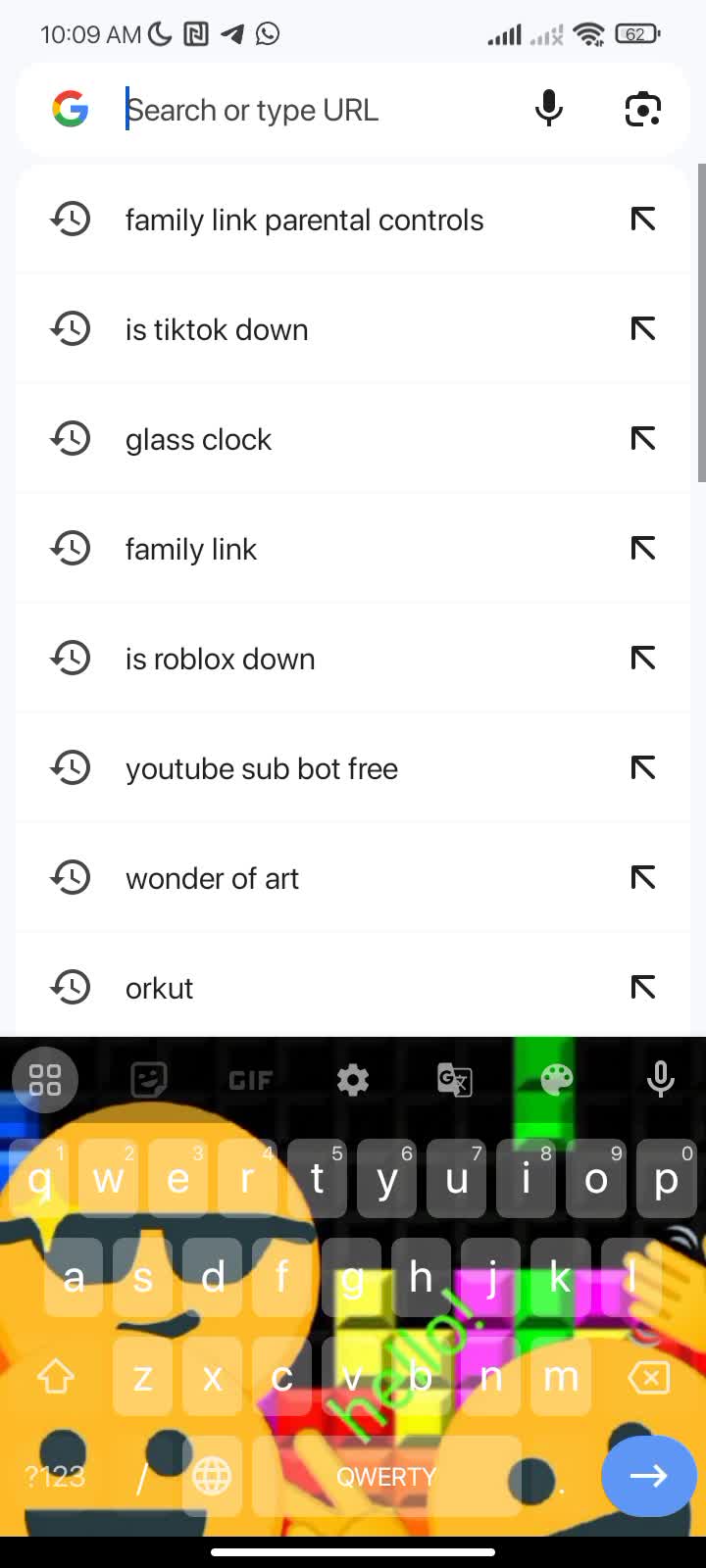Open the keyboard translate tool
The width and height of the screenshot is (706, 1568).
coord(455,1080)
